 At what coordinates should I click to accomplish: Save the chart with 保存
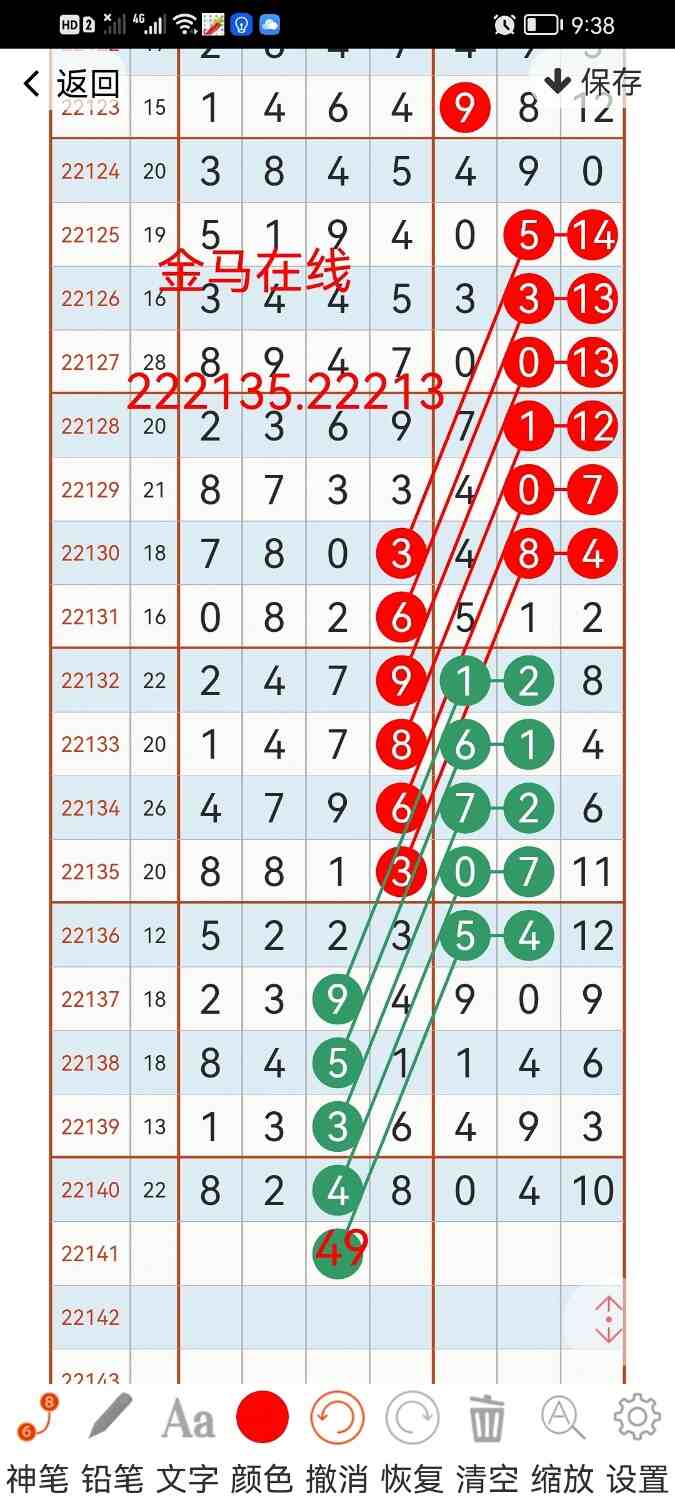coord(594,82)
